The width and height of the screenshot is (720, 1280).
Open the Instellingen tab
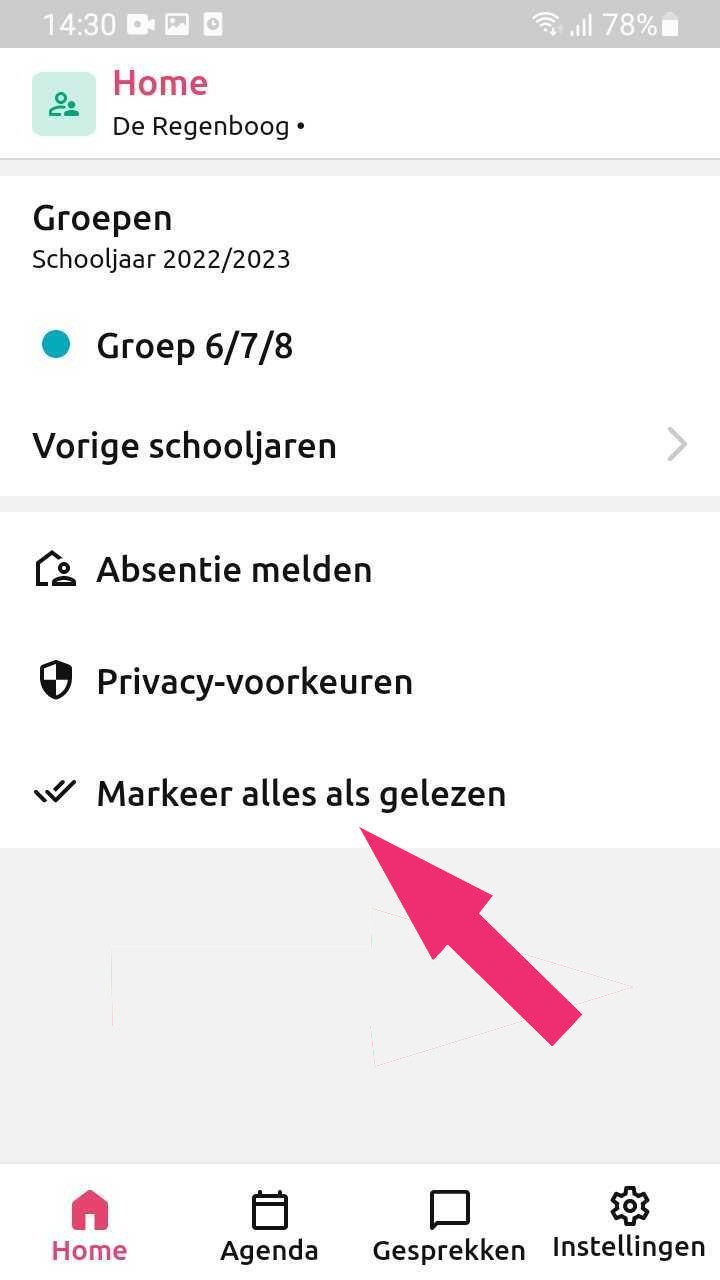(629, 1224)
